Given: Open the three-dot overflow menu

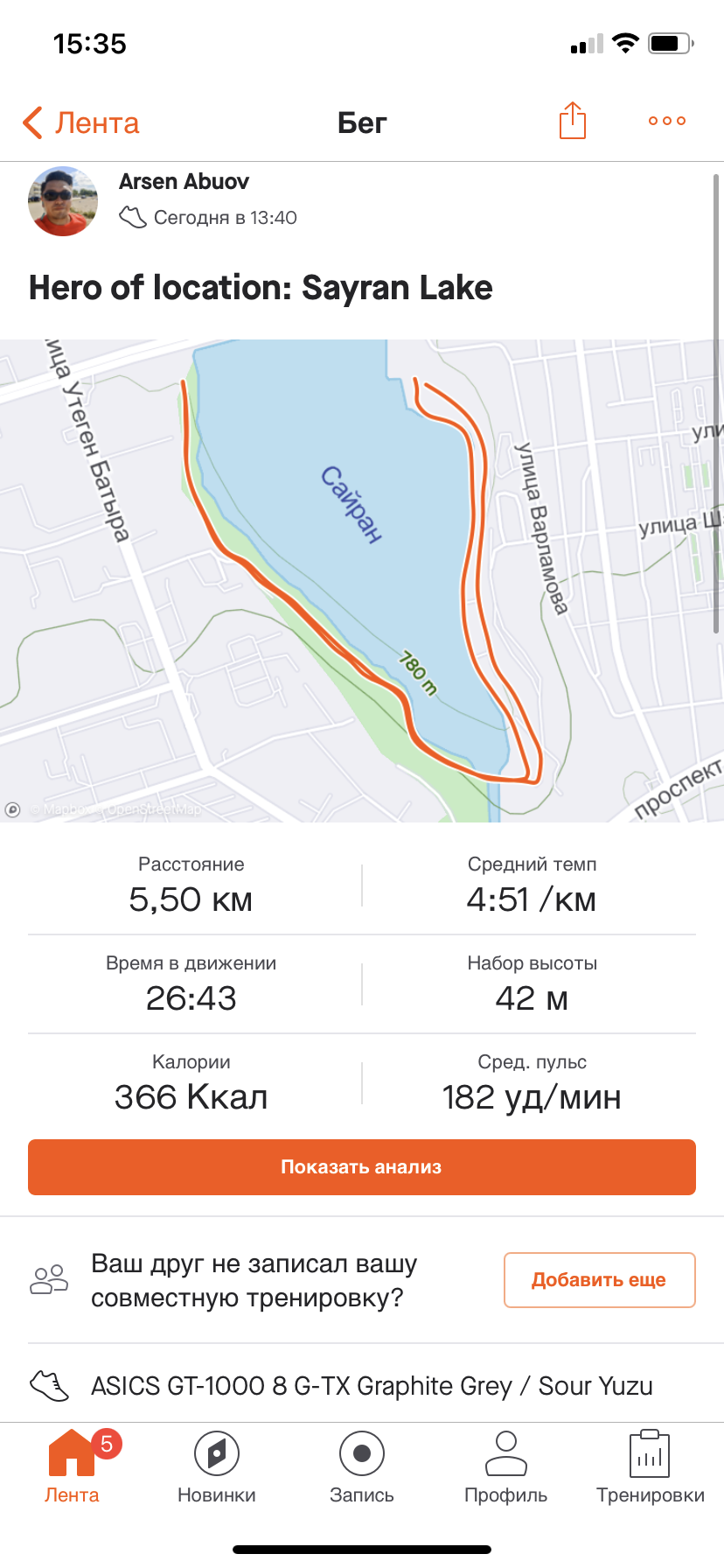Looking at the screenshot, I should 666,121.
